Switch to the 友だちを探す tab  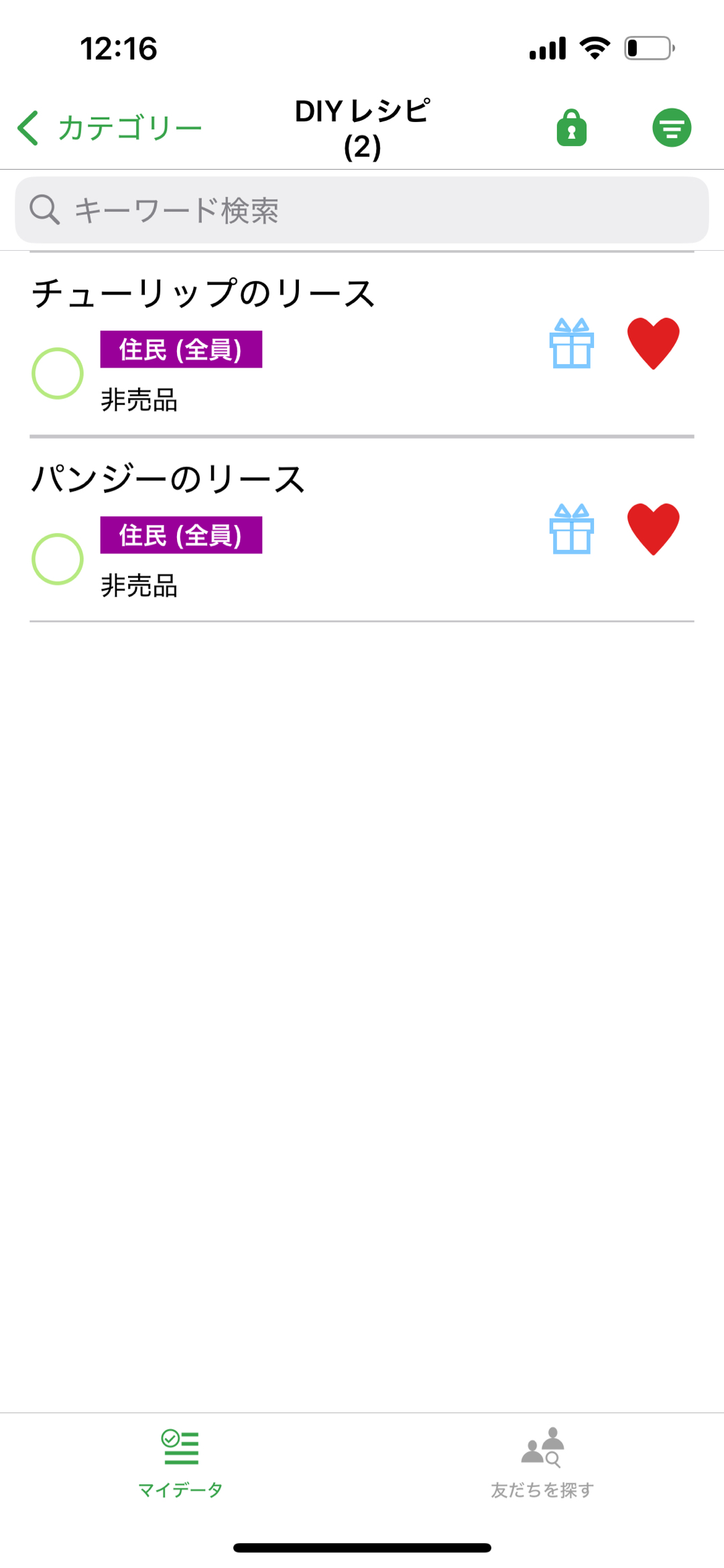click(542, 1463)
